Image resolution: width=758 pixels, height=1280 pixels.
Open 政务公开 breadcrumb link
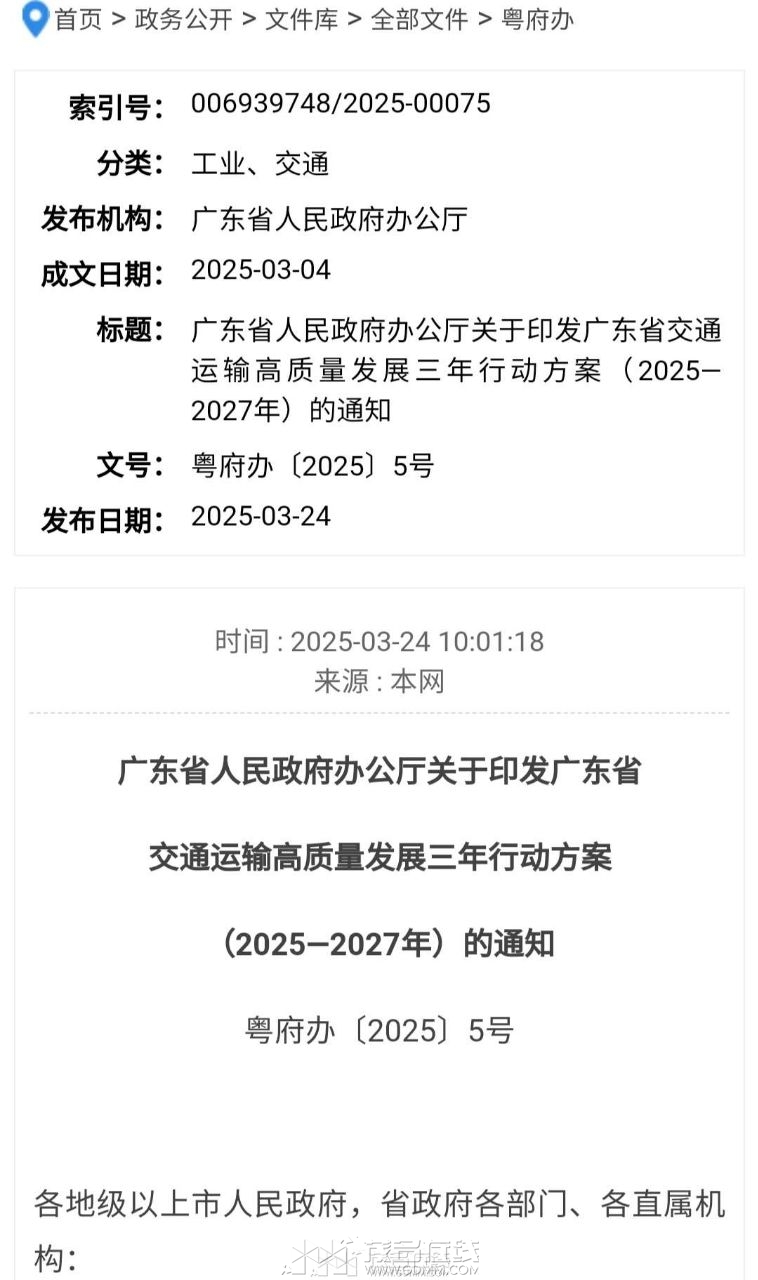pos(183,19)
